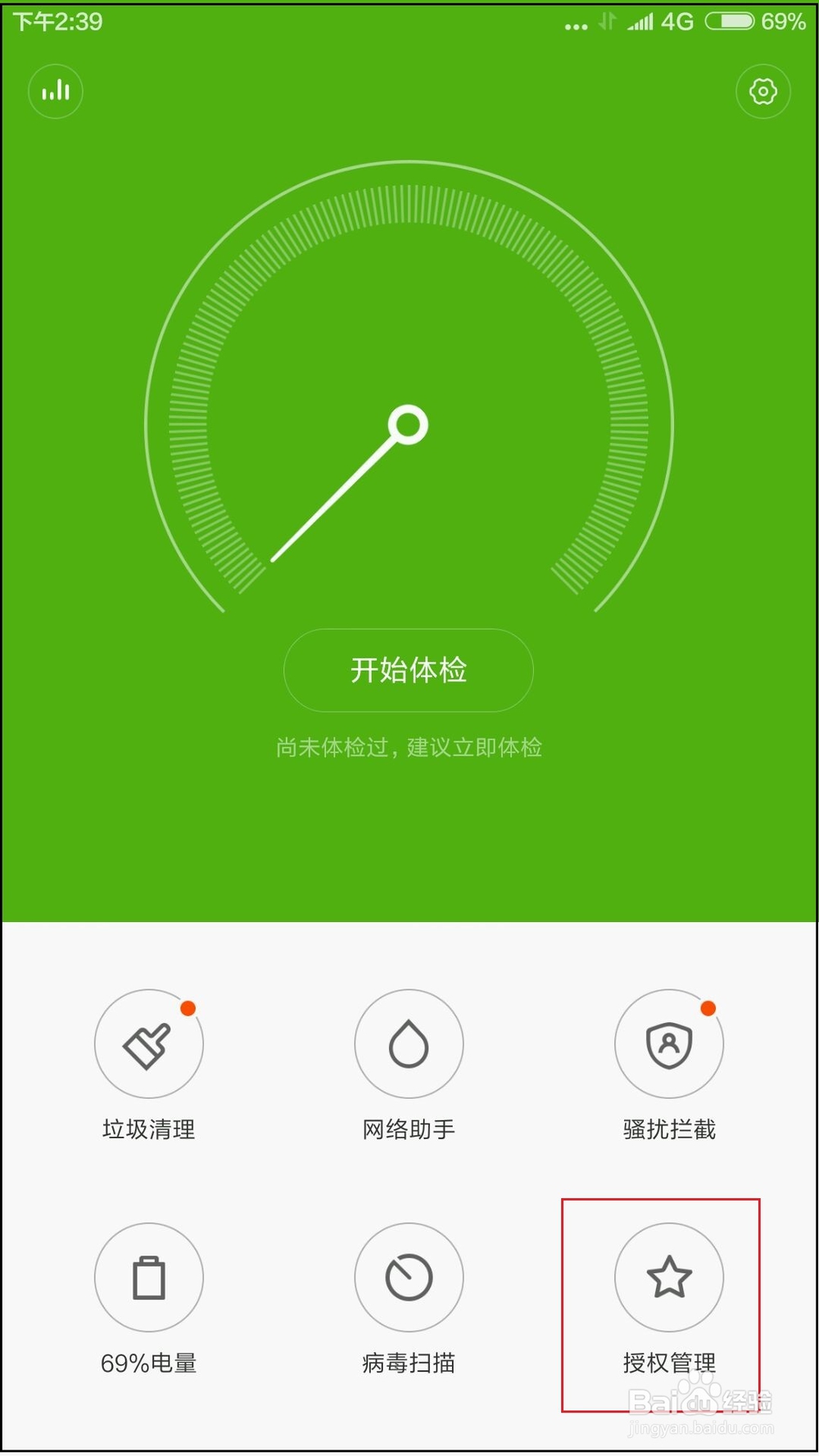Launch the 病毒扫描 virus scanner
Screen dimensions: 819x1456
(409, 1277)
